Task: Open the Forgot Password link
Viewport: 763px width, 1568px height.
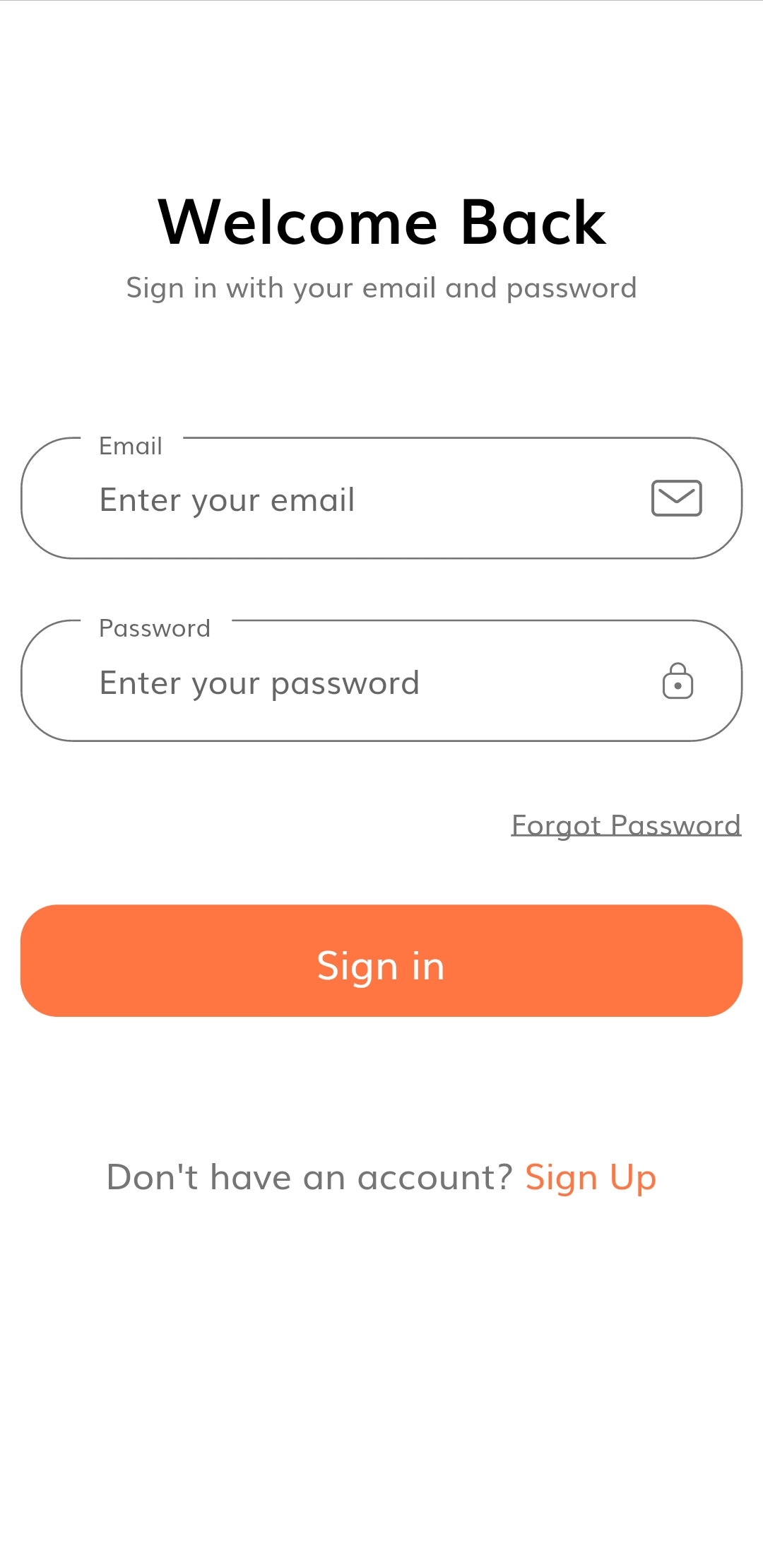Action: [626, 825]
